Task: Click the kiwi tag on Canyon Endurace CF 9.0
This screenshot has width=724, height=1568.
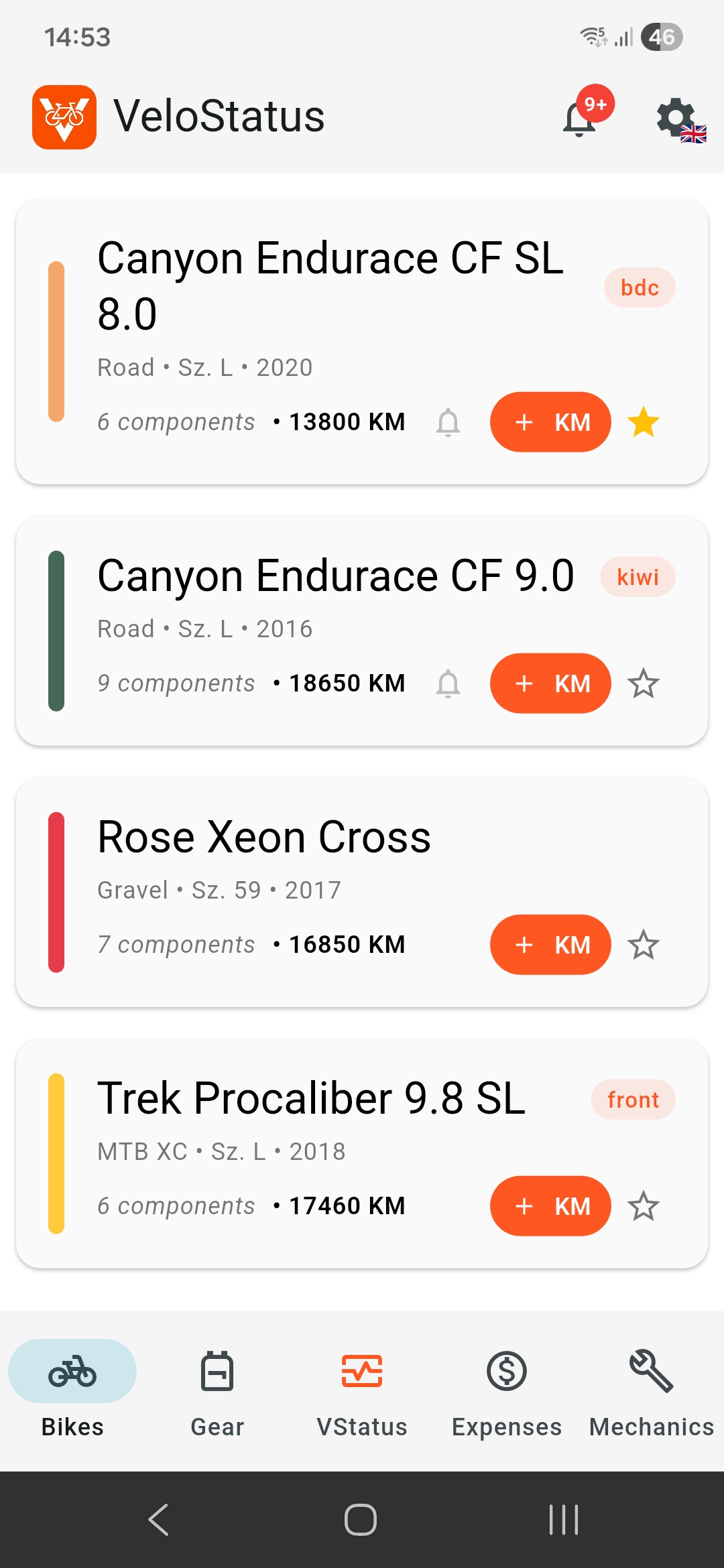Action: pos(637,576)
